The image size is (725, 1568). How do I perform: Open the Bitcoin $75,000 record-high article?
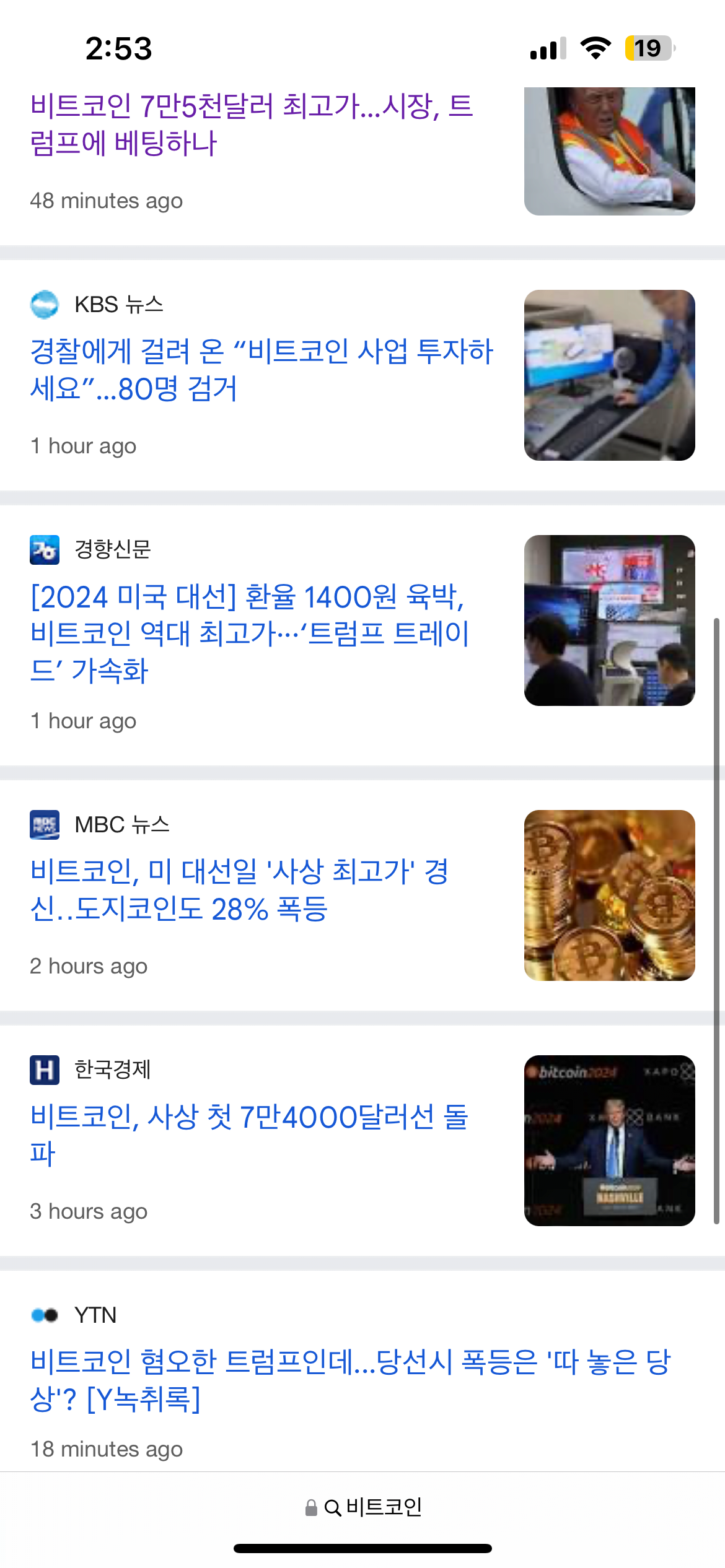click(251, 124)
